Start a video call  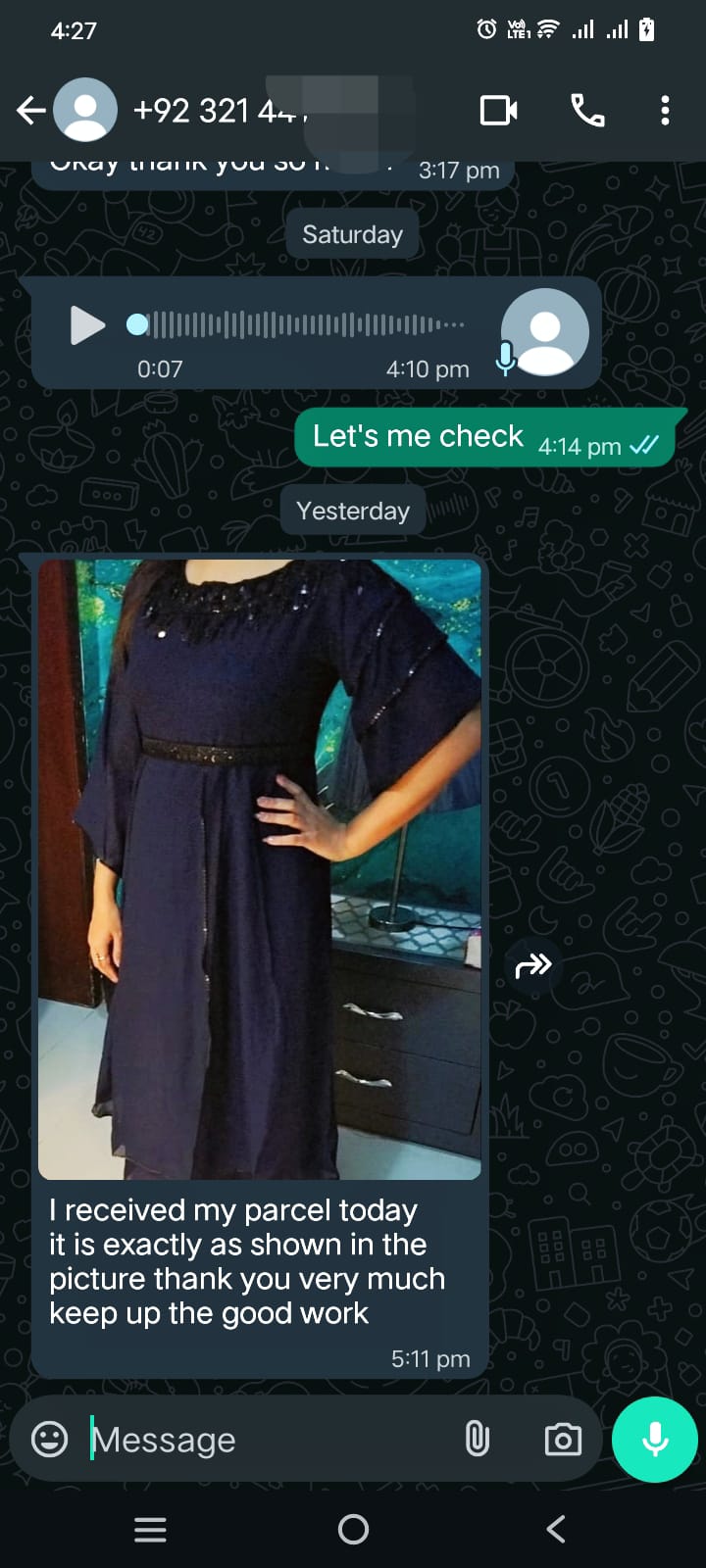[x=498, y=111]
